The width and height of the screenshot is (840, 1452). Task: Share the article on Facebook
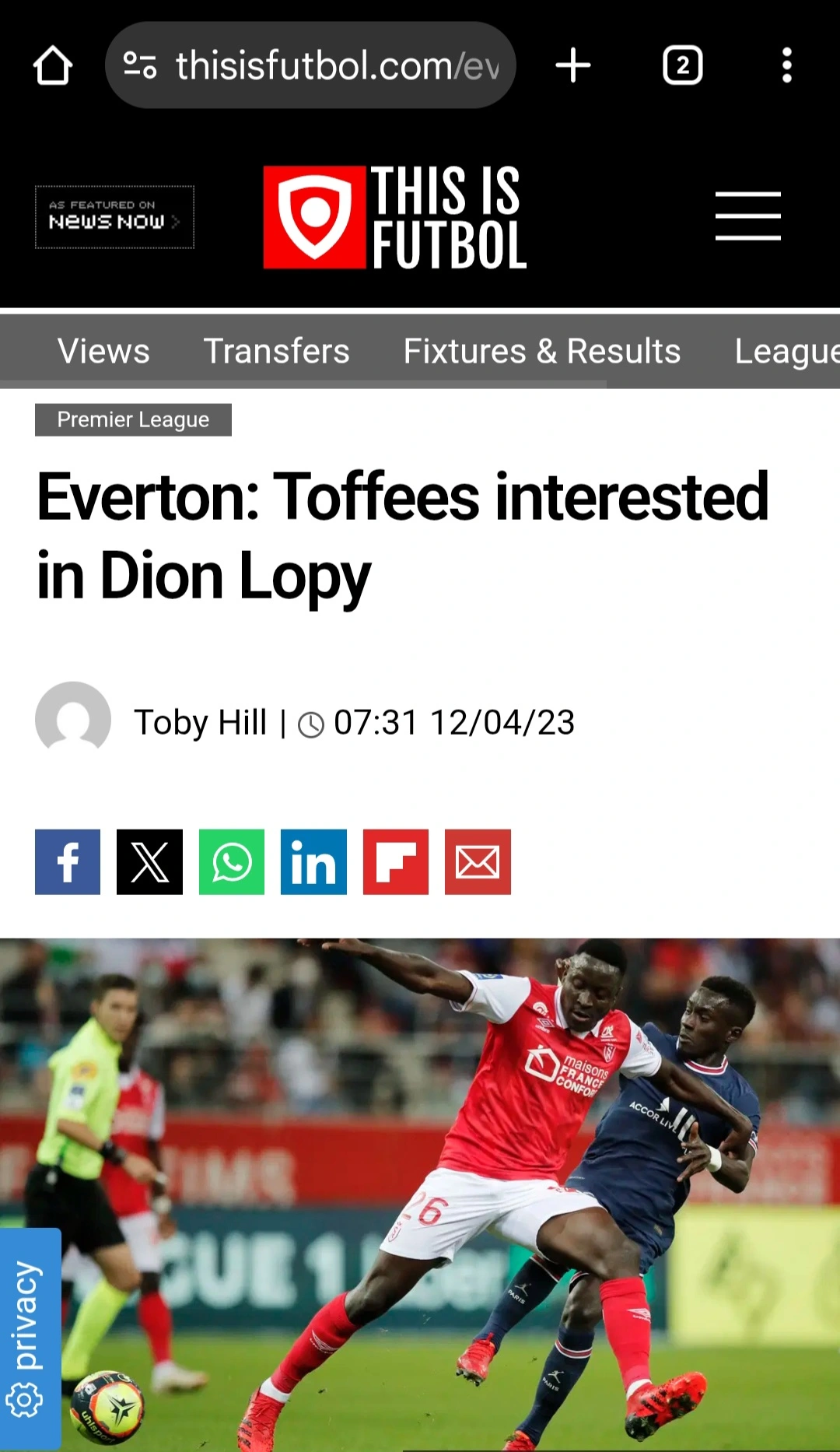coord(68,862)
